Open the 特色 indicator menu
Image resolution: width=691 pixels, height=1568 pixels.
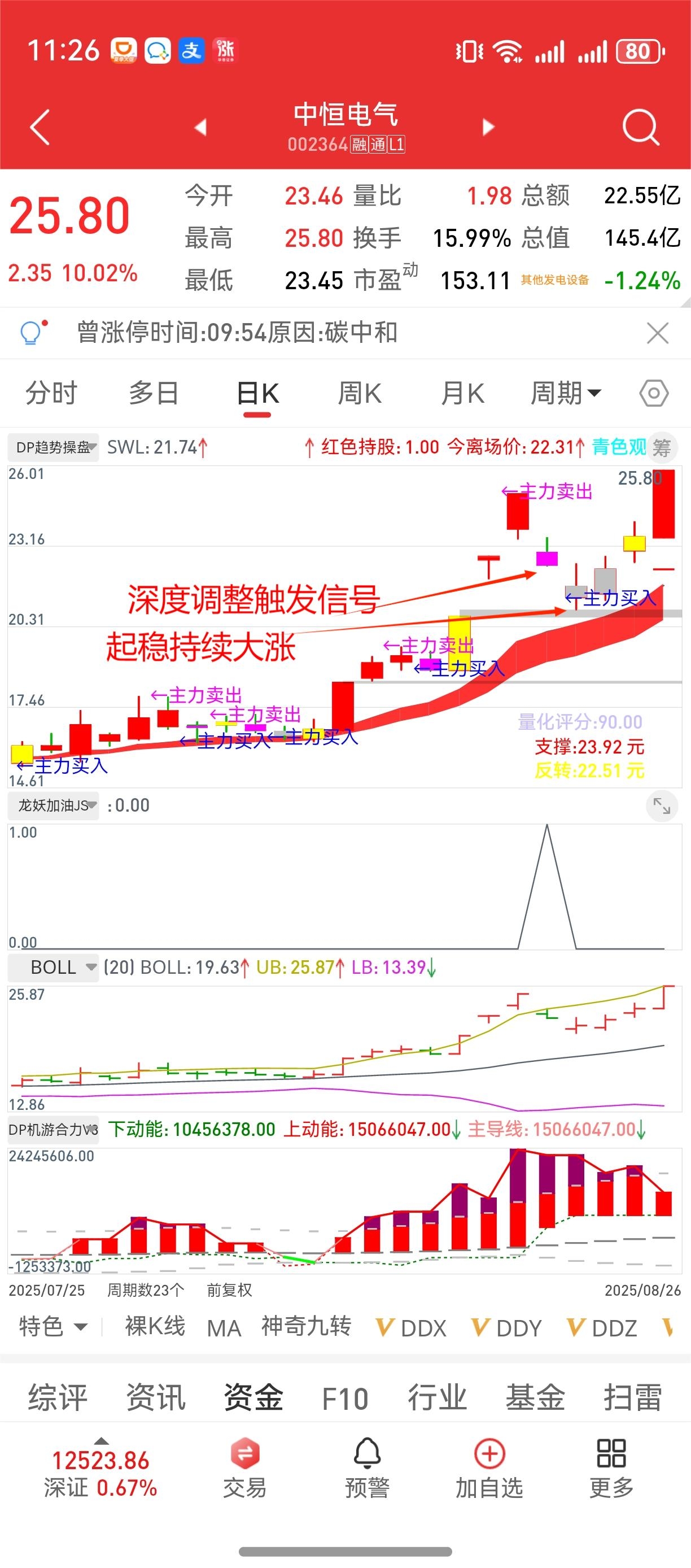[53, 1326]
